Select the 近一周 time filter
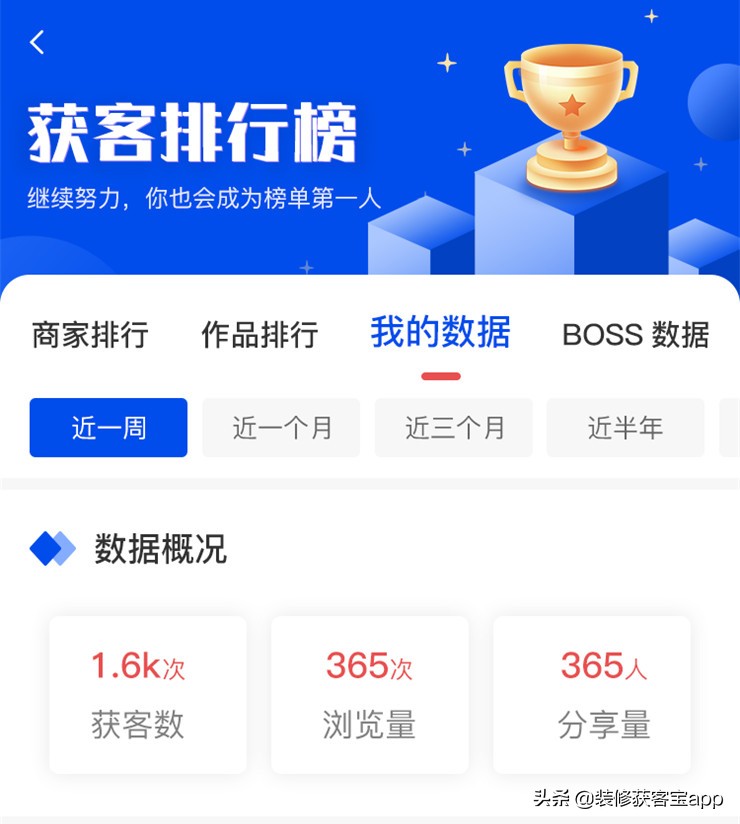This screenshot has height=824, width=740. 108,427
